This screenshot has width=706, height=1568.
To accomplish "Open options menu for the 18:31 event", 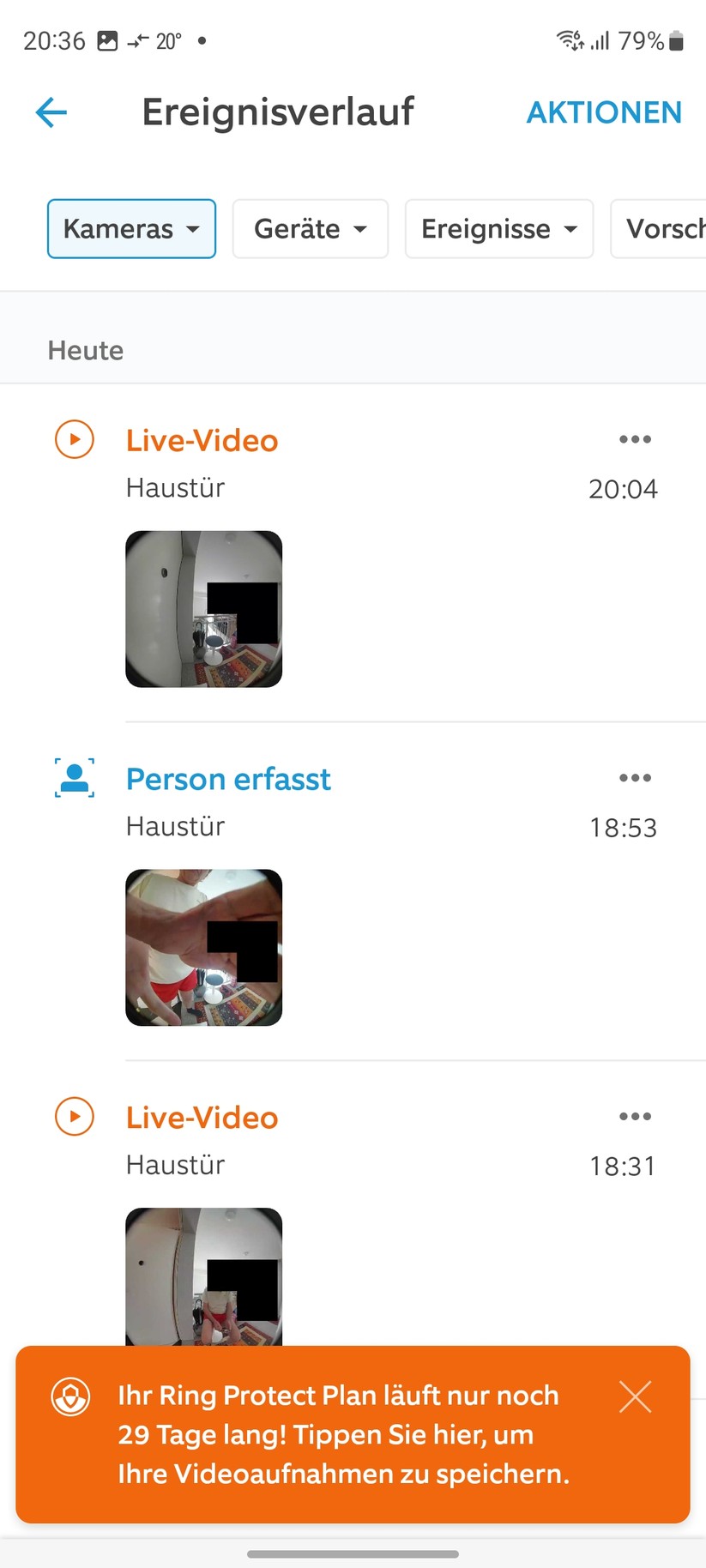I will coord(635,1116).
